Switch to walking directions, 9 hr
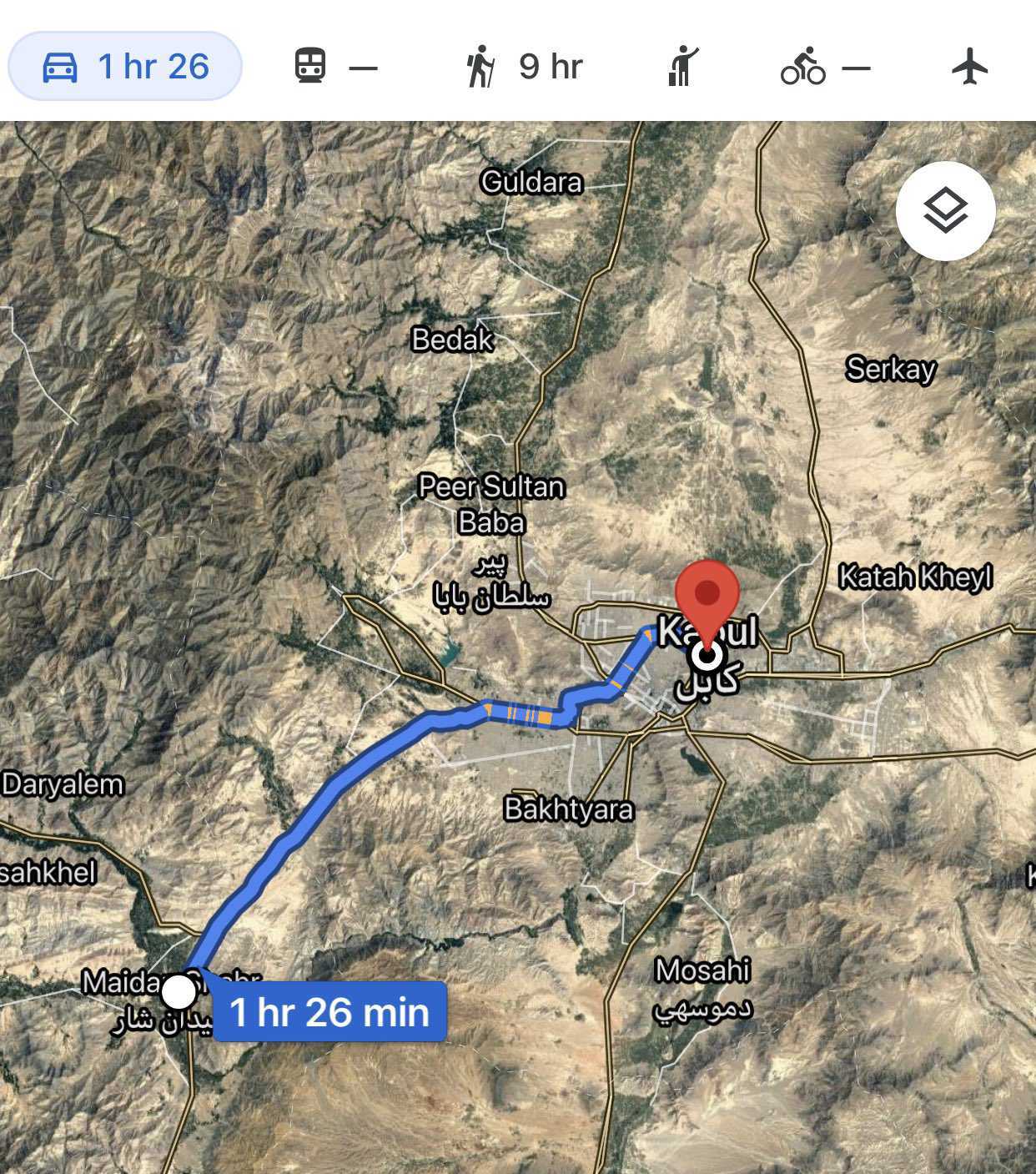Screen dimensions: 1036x1174 point(524,67)
